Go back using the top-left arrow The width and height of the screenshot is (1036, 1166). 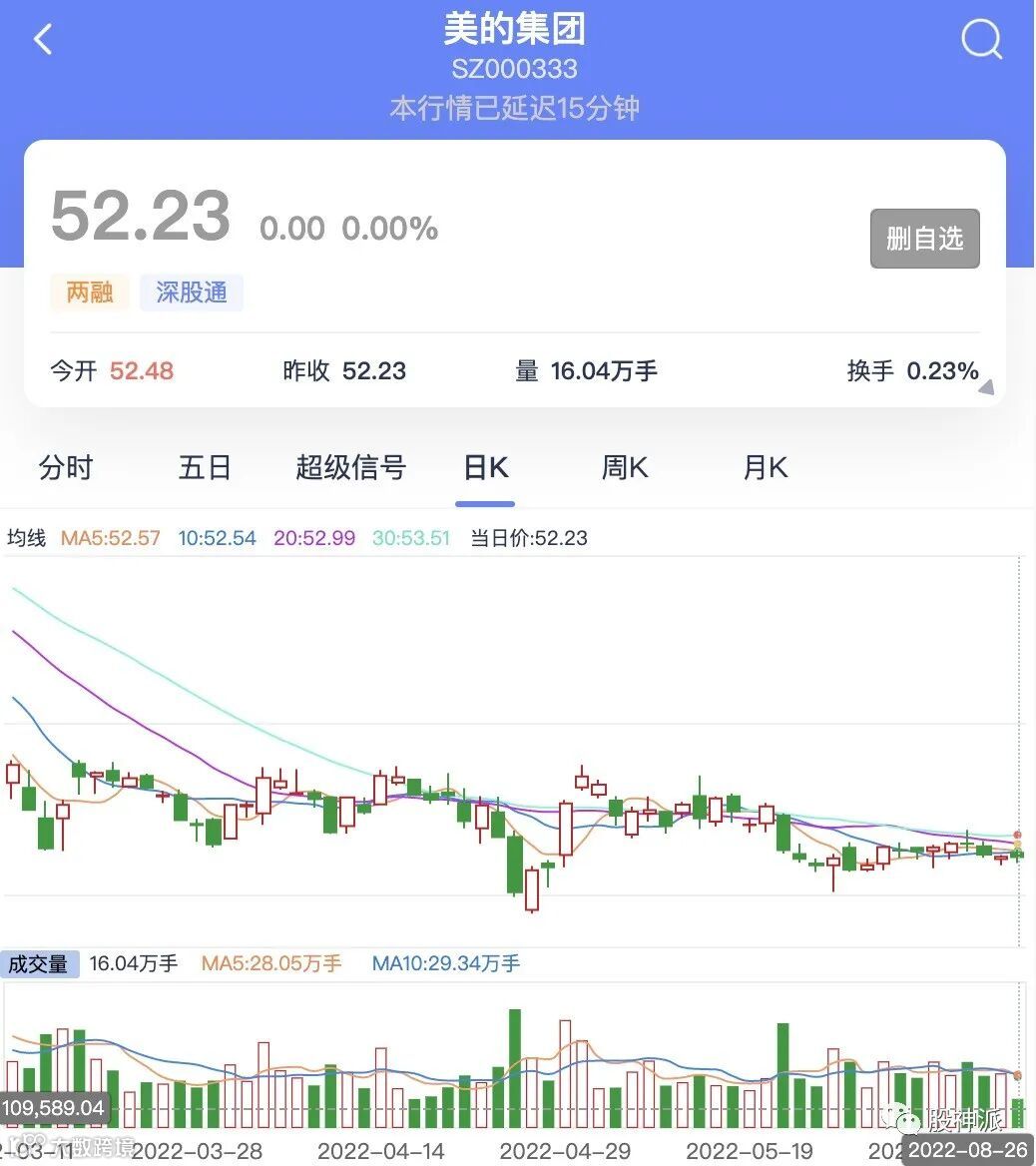[42, 40]
